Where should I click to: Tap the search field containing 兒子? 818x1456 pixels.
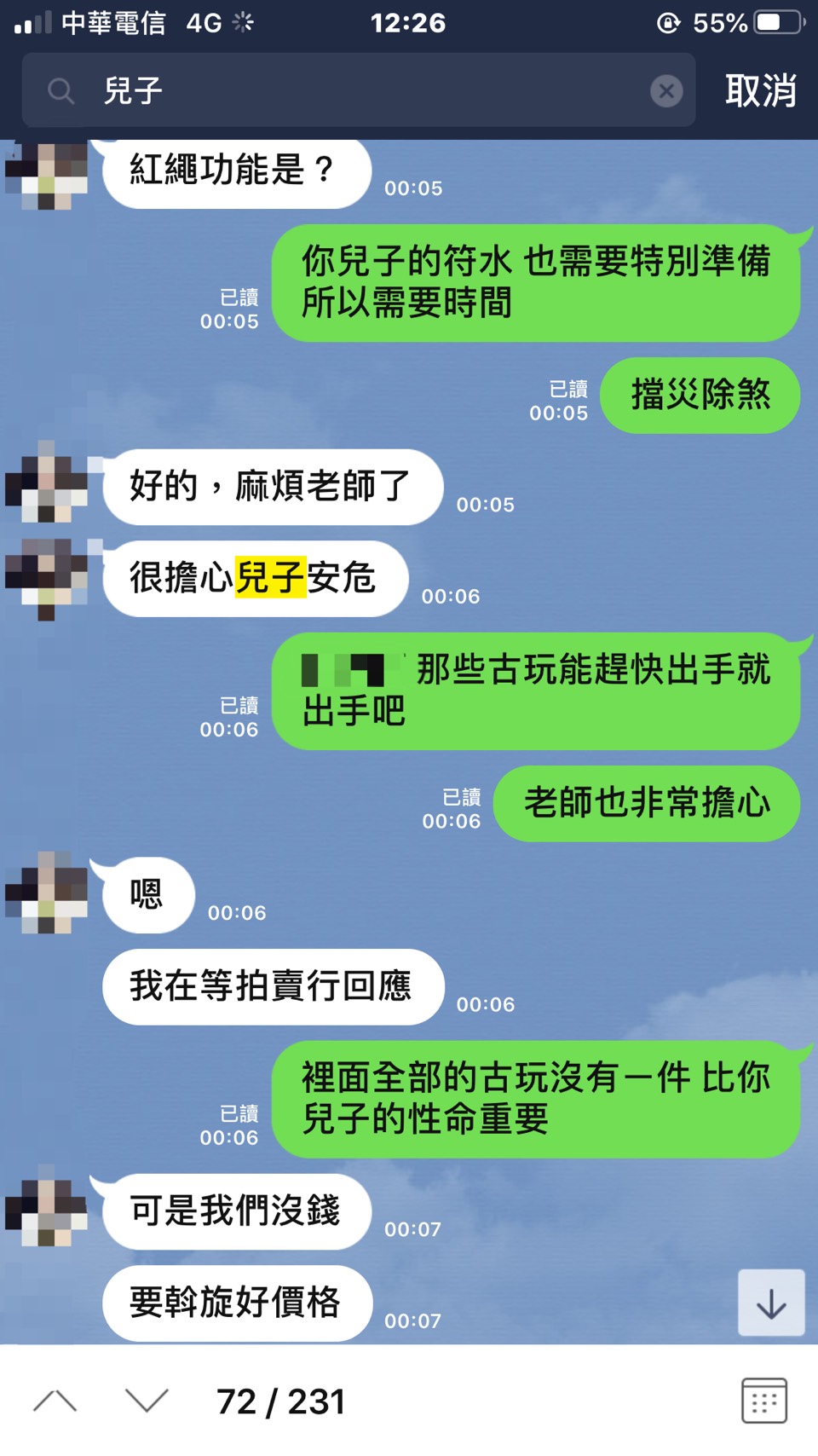pos(358,90)
